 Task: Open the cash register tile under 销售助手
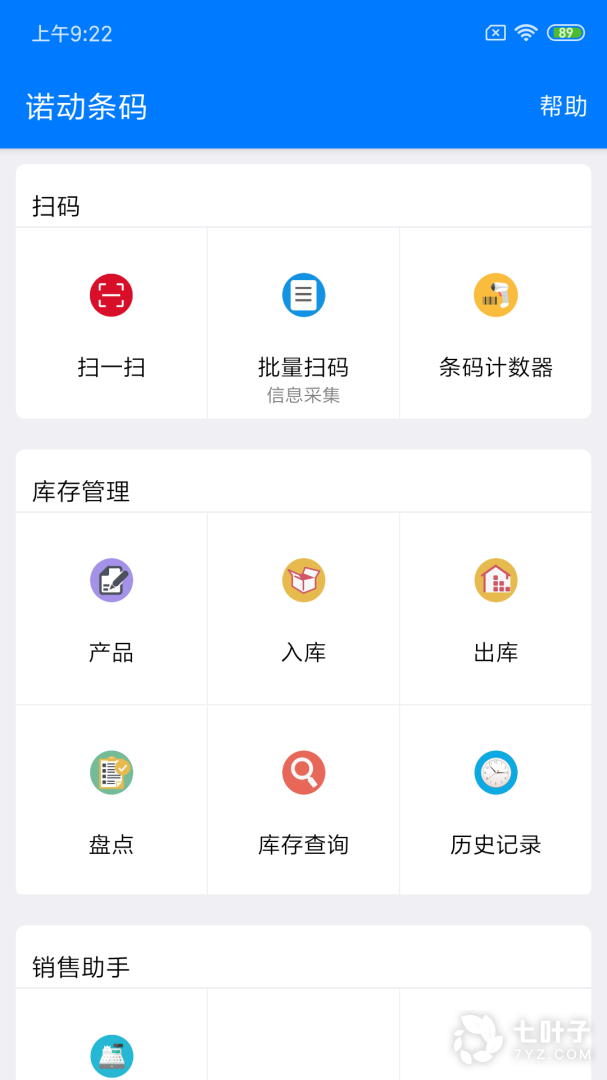point(111,1050)
